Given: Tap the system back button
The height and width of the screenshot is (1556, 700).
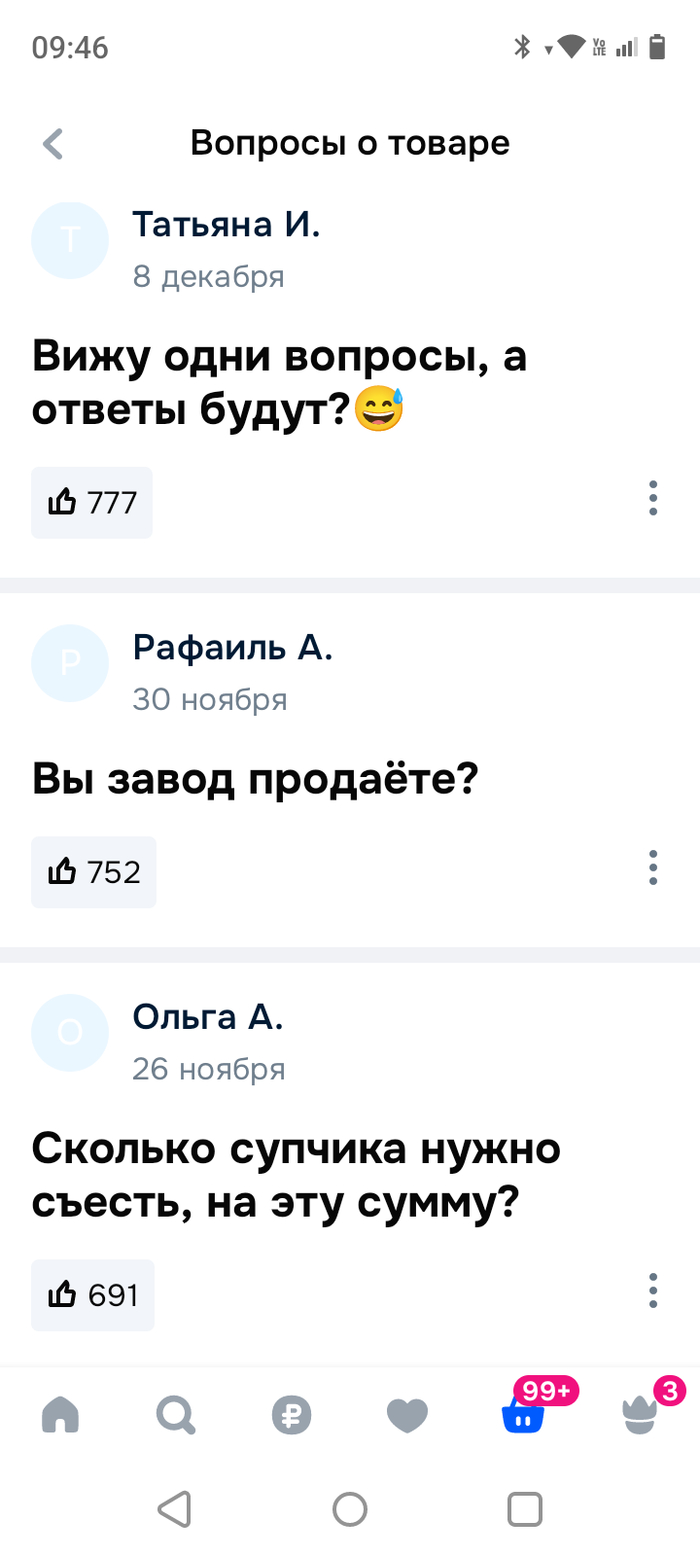Looking at the screenshot, I should [175, 1509].
